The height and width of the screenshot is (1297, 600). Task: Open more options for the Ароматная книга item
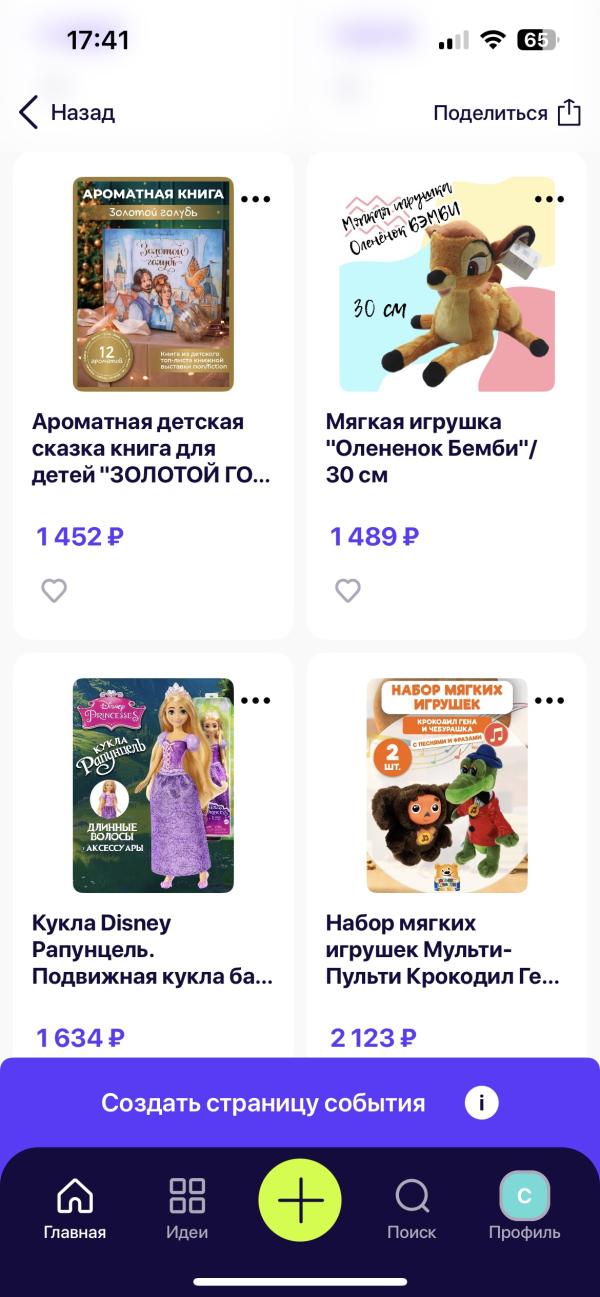[x=256, y=199]
